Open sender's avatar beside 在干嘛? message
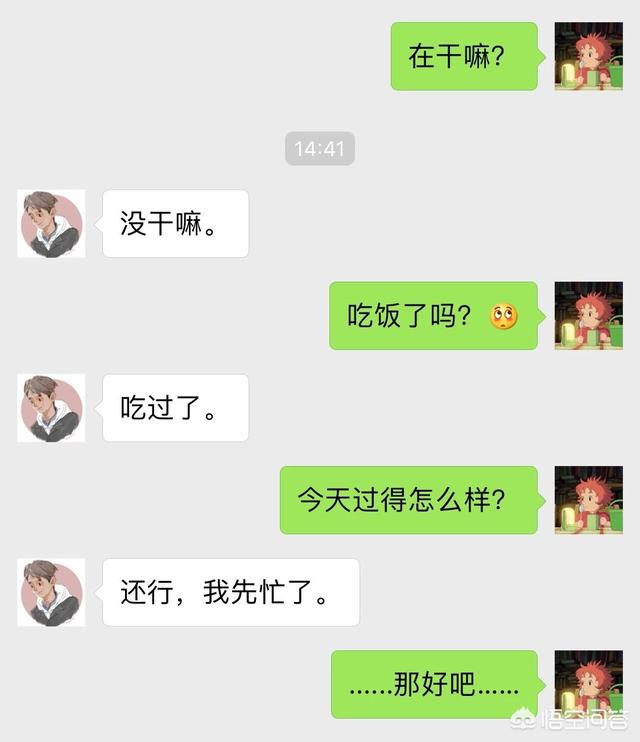 click(x=588, y=56)
